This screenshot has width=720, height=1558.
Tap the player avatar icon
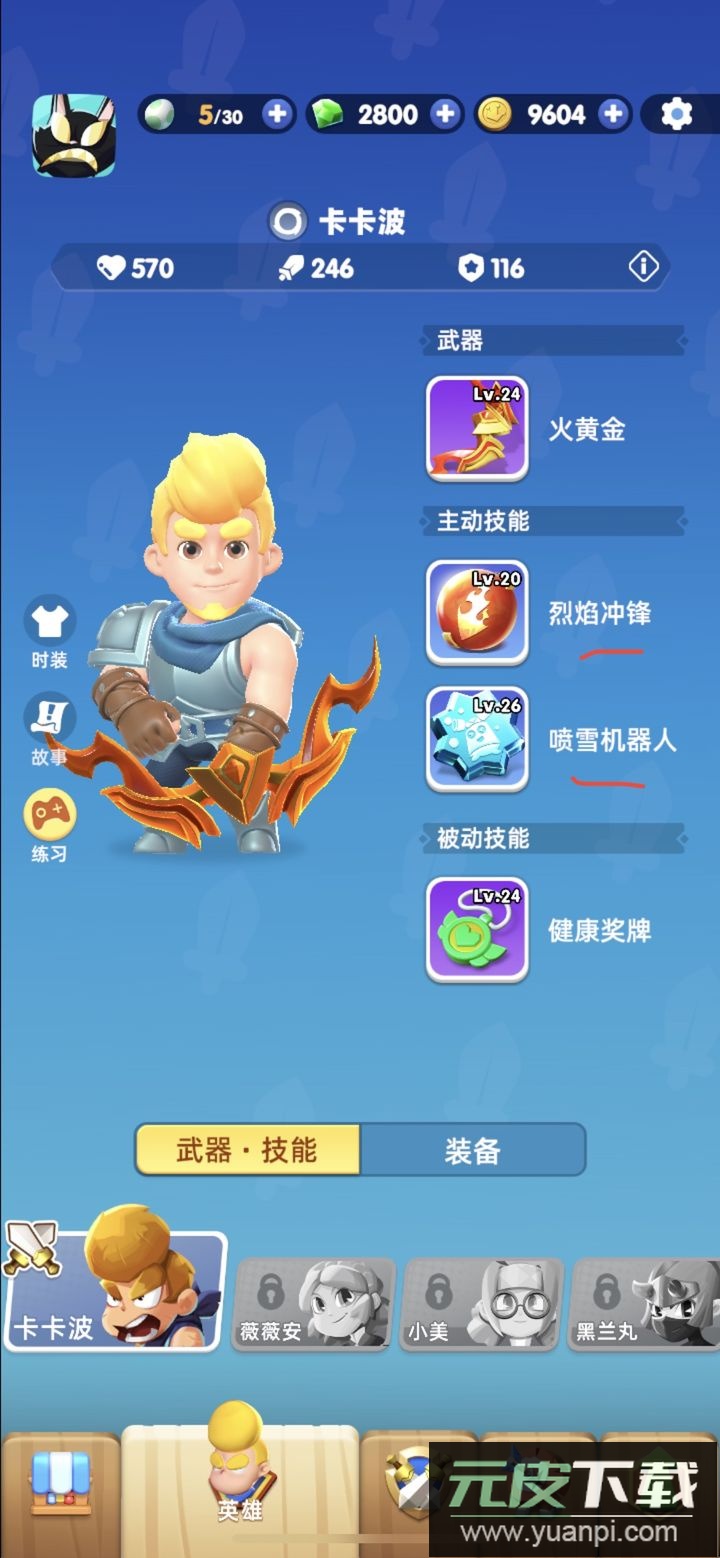point(73,135)
